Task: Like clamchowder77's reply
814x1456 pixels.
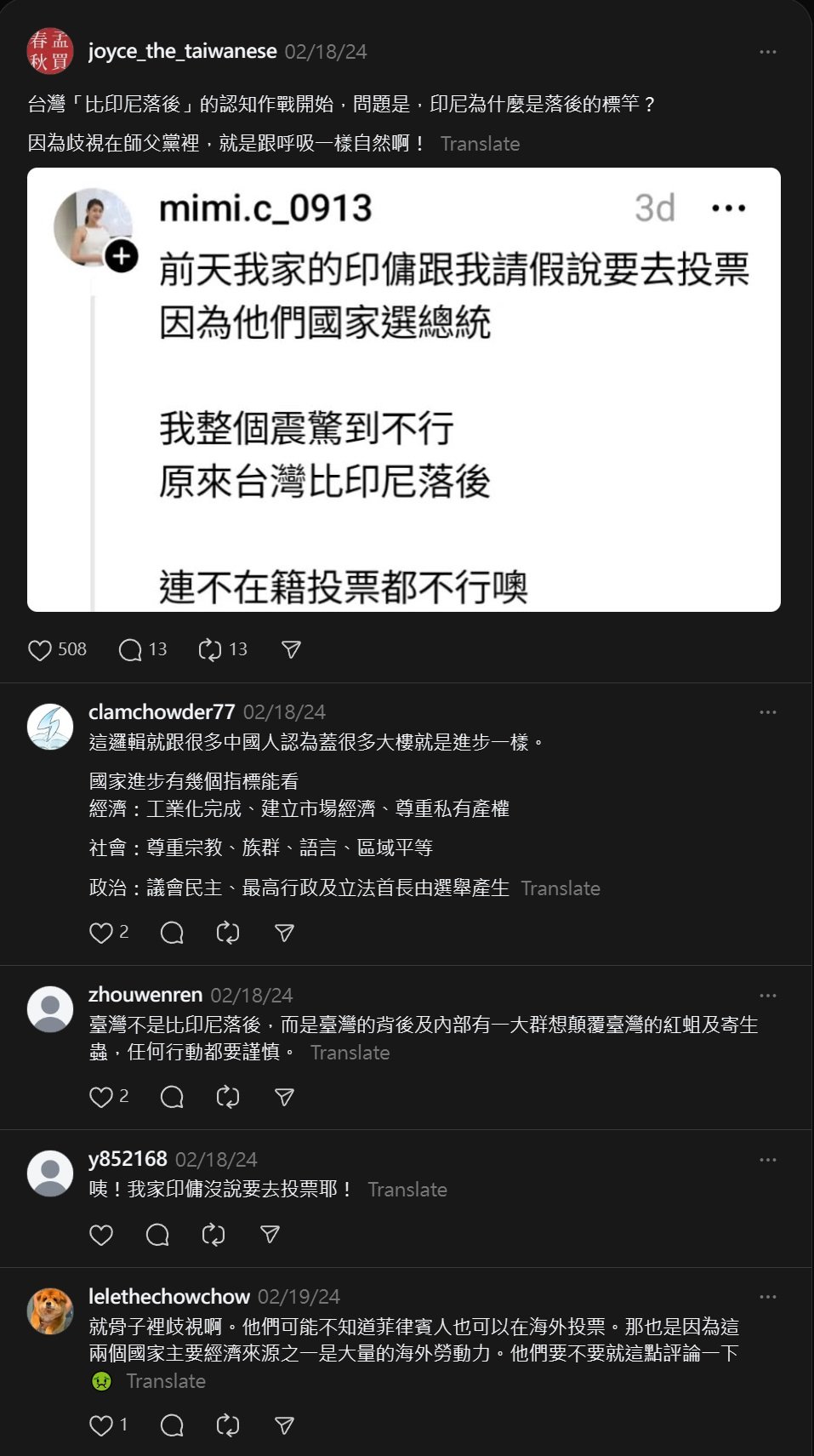Action: click(101, 934)
